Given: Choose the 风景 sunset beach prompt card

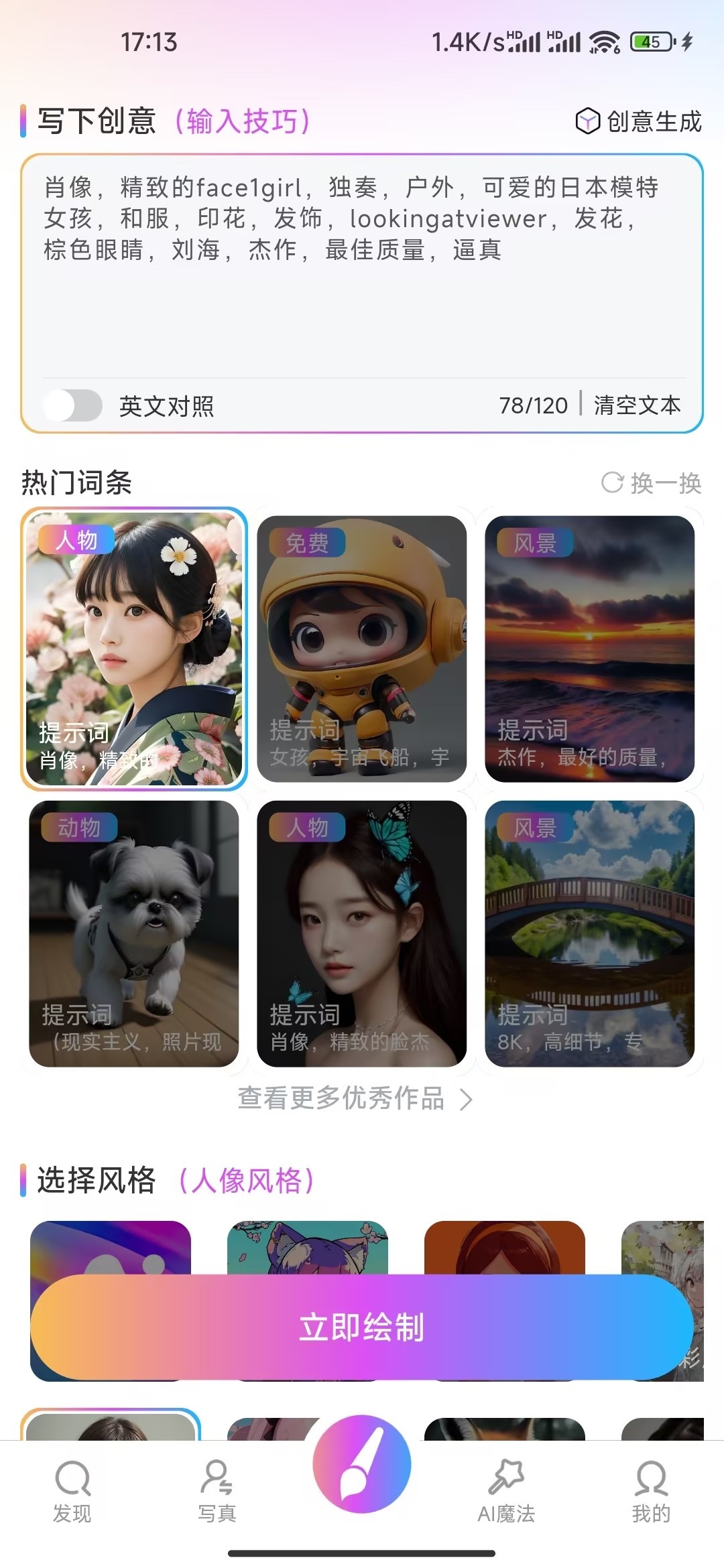Looking at the screenshot, I should (589, 649).
